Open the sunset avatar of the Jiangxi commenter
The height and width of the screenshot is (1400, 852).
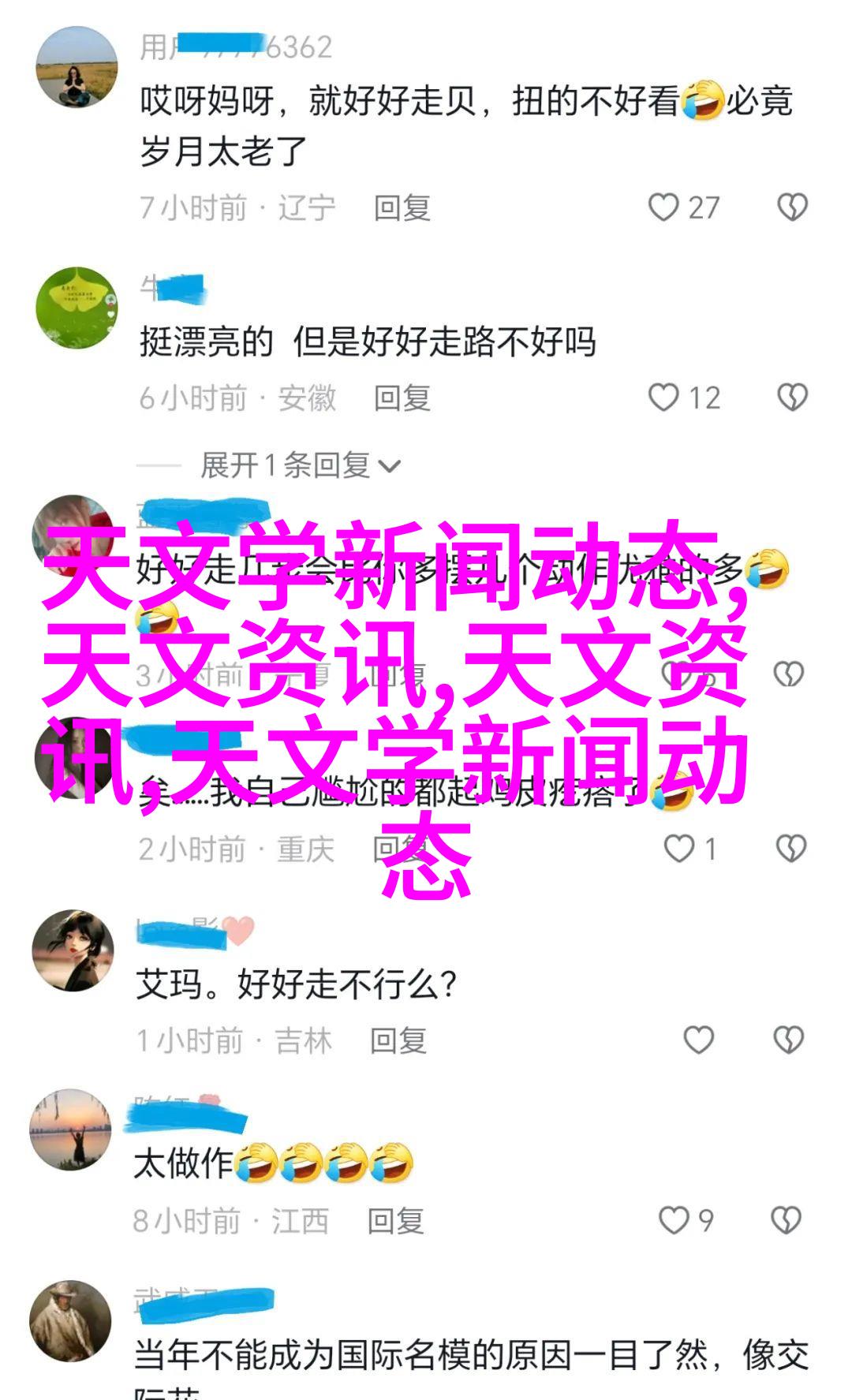coord(70,1129)
